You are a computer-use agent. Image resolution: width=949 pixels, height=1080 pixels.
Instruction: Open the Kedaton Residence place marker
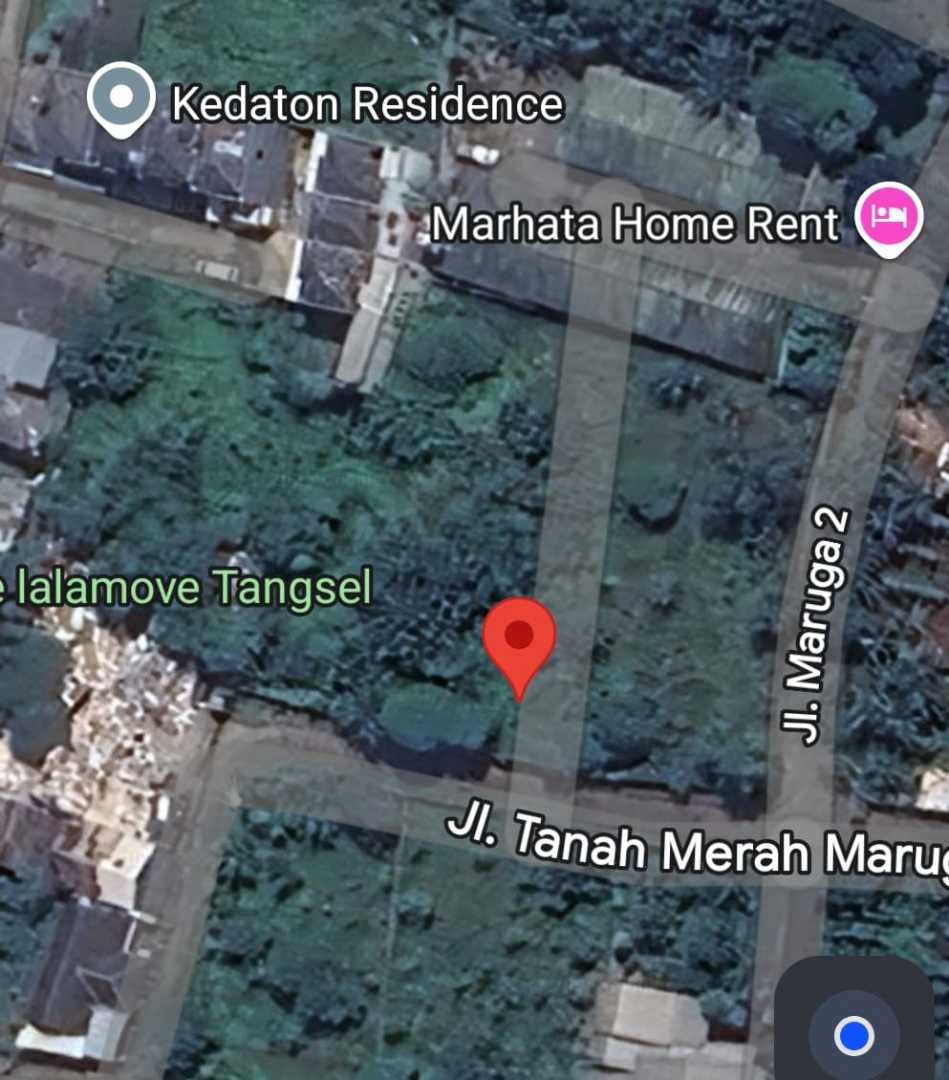point(121,99)
